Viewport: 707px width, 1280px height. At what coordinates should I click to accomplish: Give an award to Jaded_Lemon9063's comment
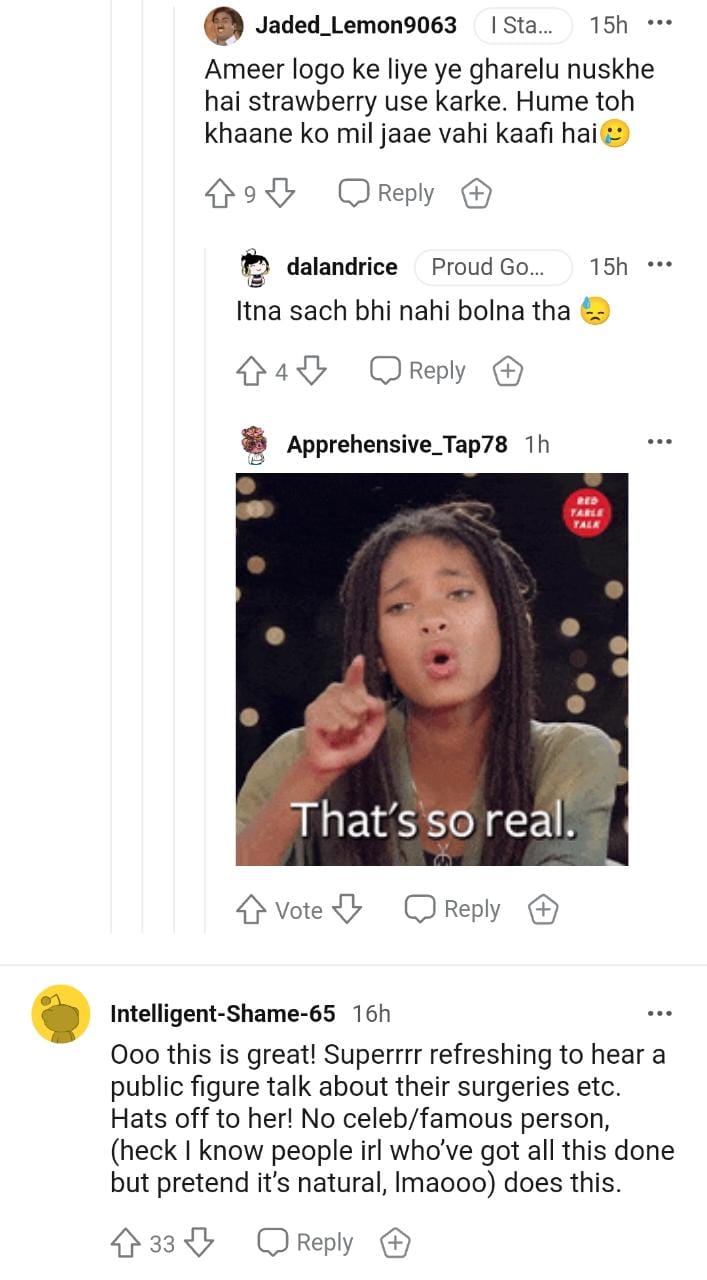click(x=476, y=194)
